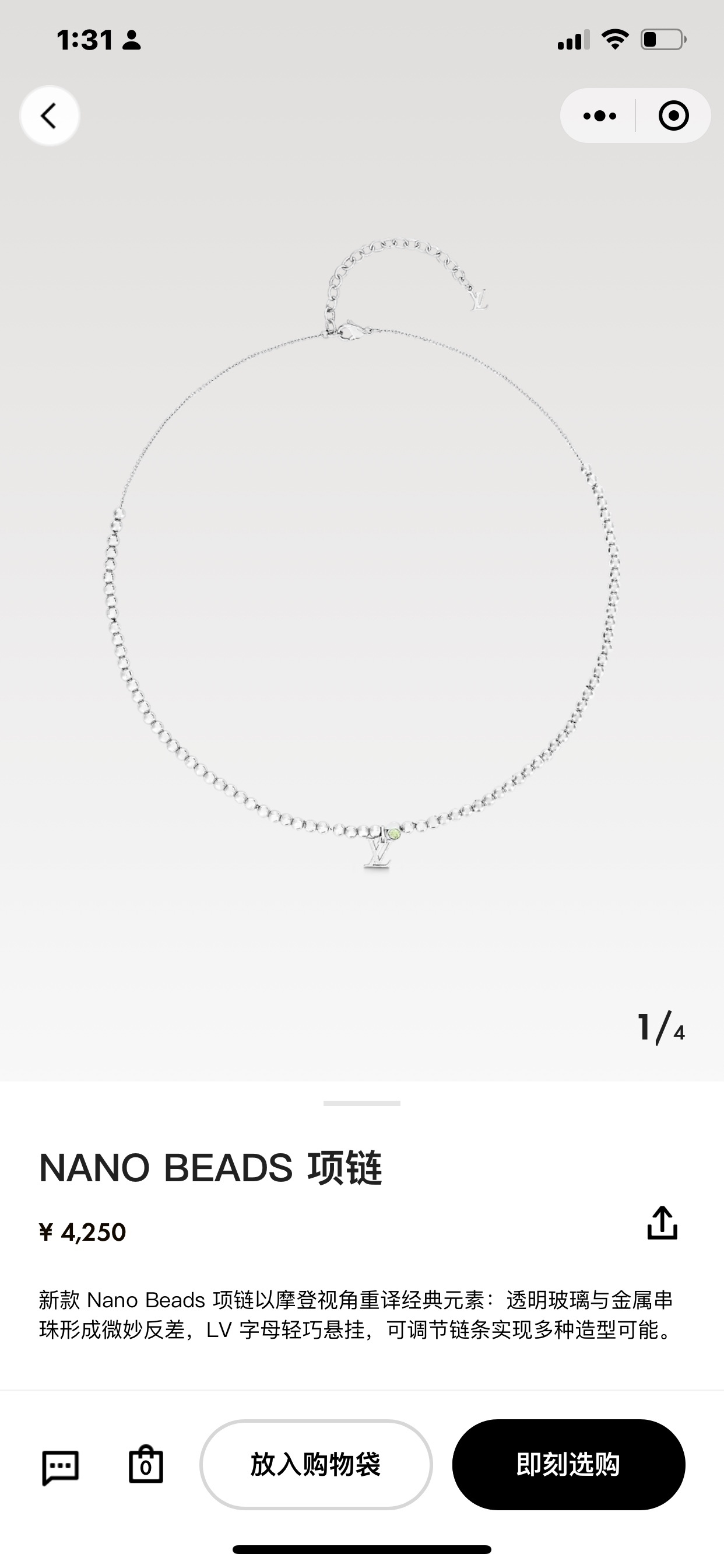
Task: Go back to the previous page
Action: pos(50,116)
